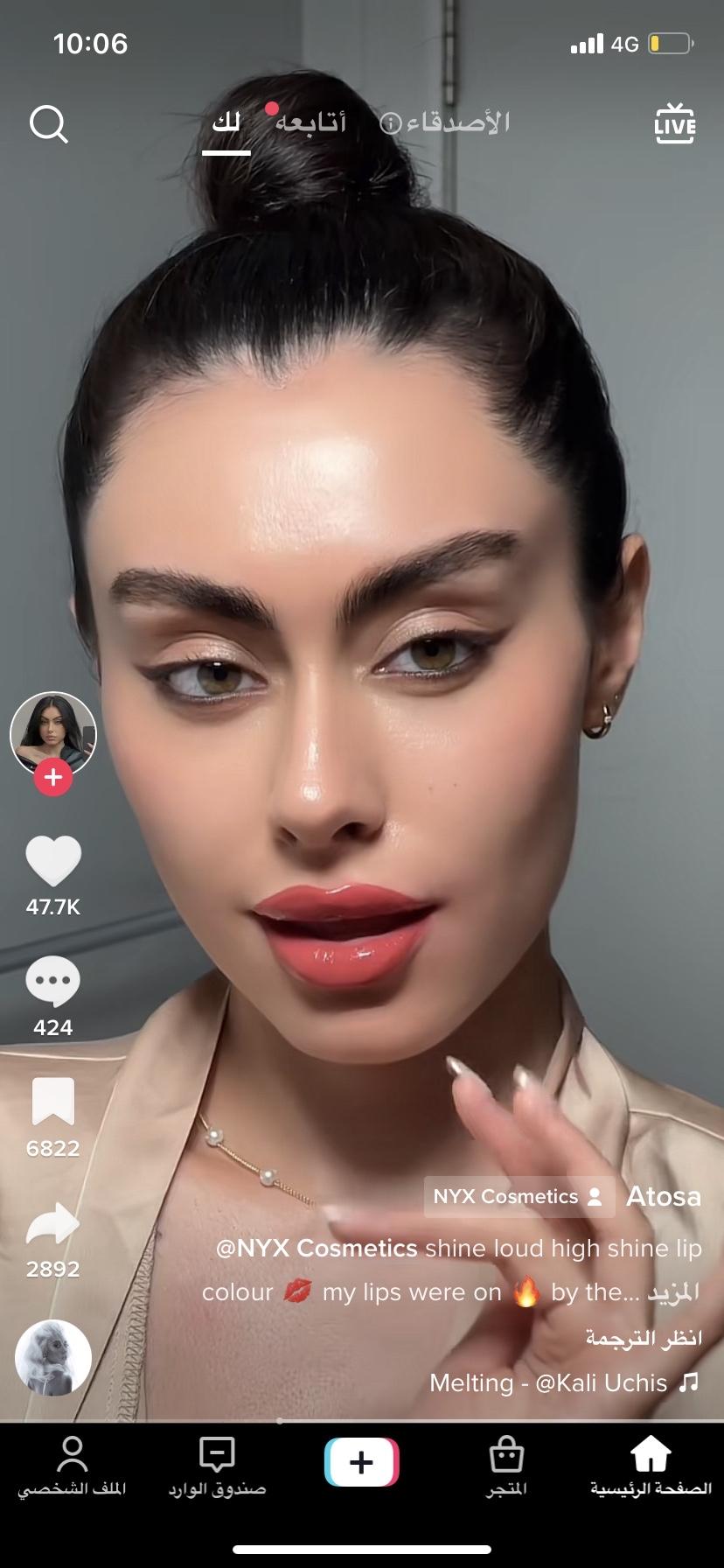Tap انظر الترجمة to see translation
This screenshot has height=1568, width=724.
644,1338
